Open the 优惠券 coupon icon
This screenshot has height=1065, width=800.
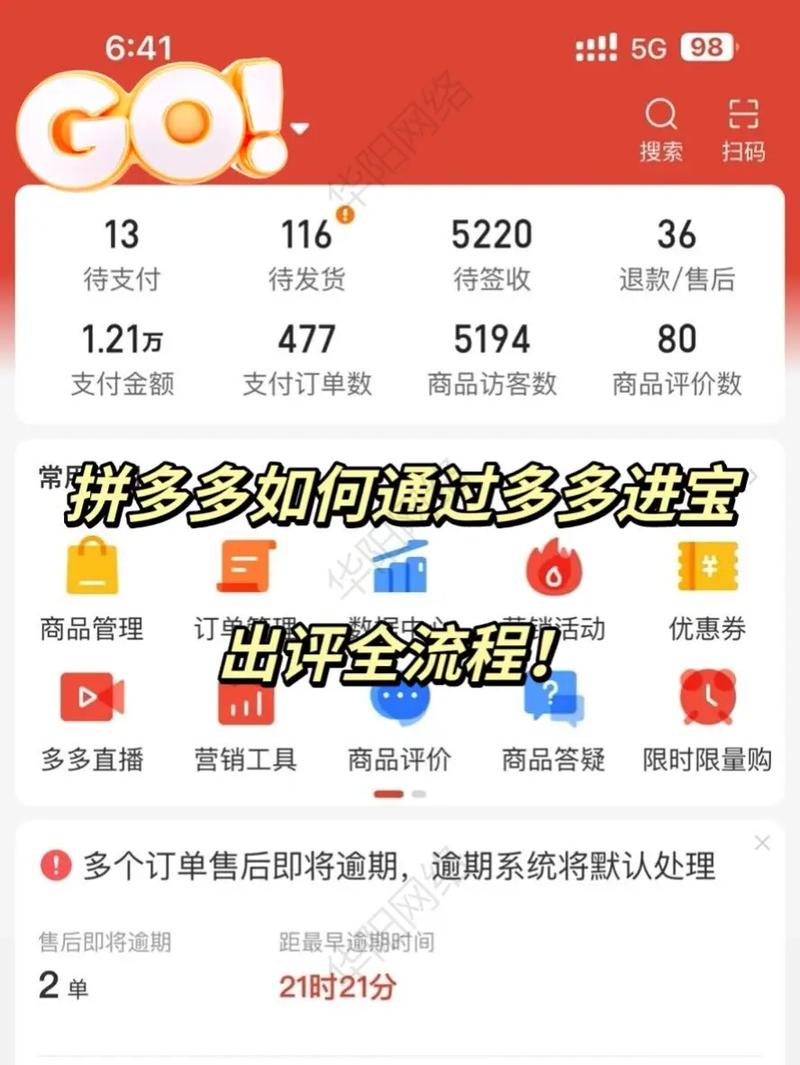point(708,570)
